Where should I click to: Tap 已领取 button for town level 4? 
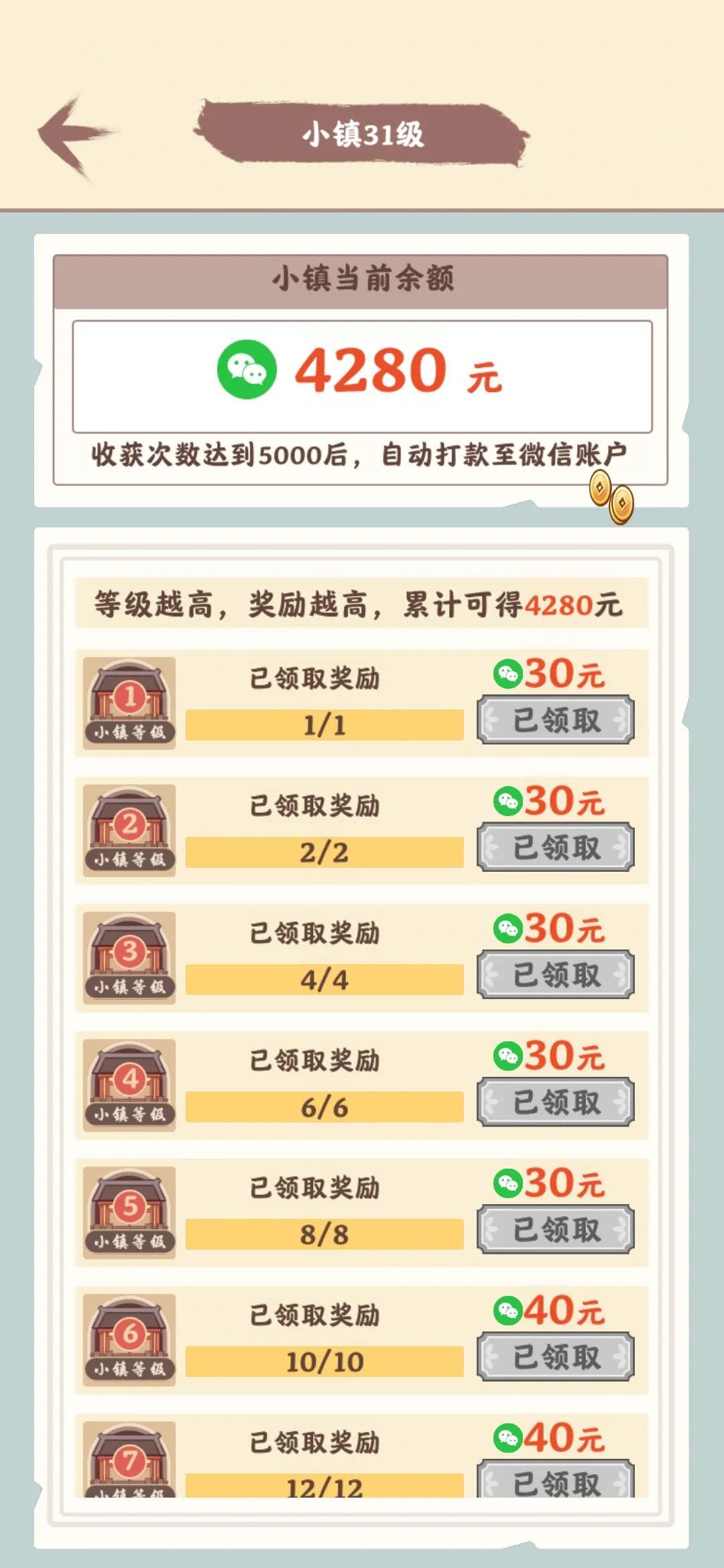click(x=556, y=1102)
